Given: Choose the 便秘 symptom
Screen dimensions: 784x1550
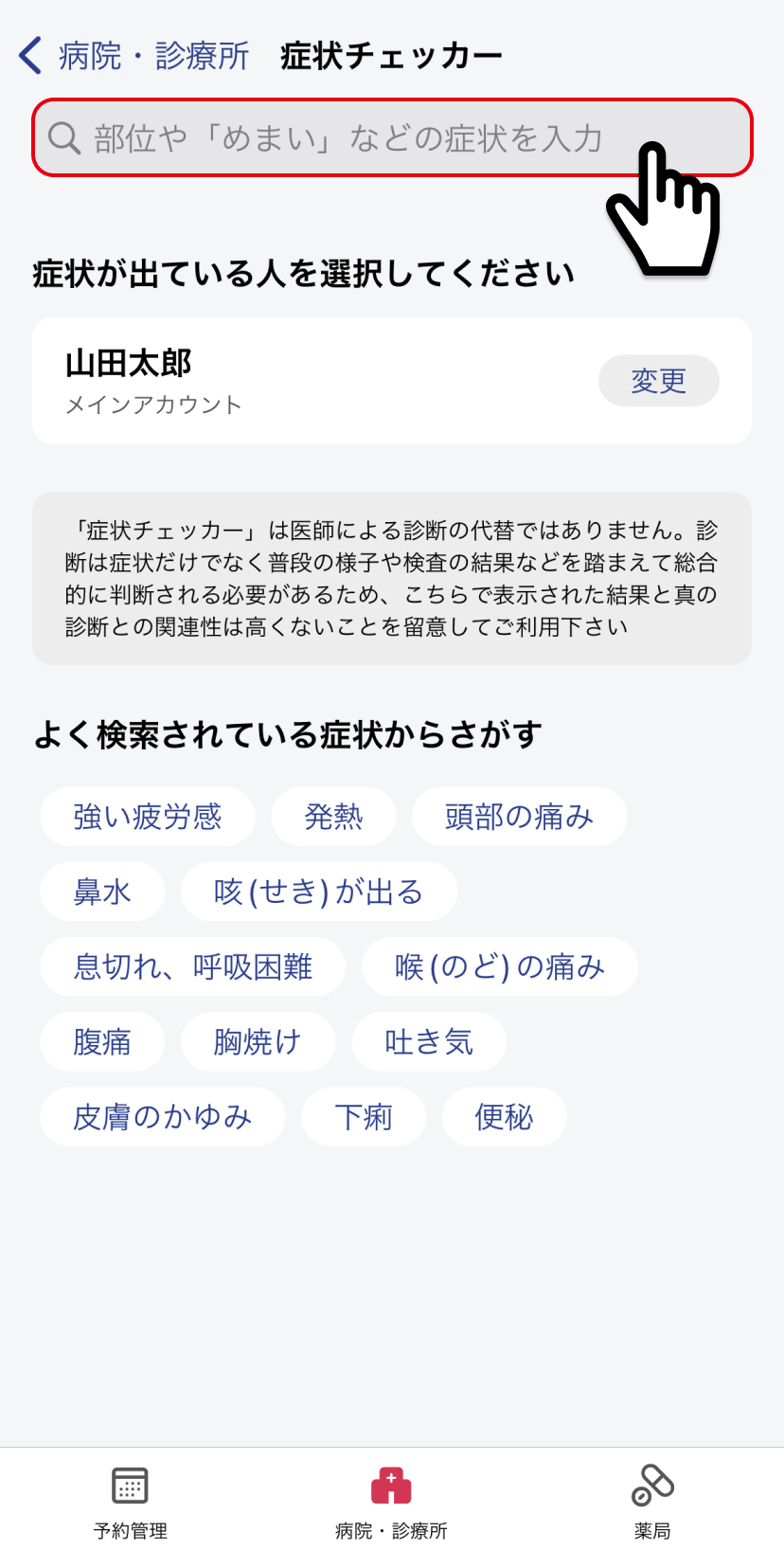Looking at the screenshot, I should [x=504, y=1117].
